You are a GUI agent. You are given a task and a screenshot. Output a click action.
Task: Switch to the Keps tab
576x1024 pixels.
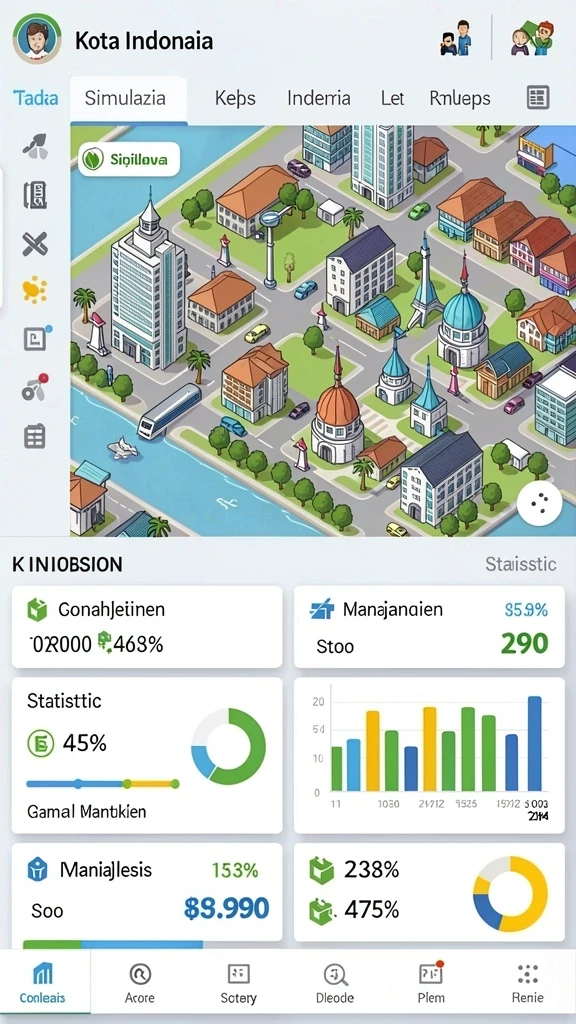(235, 99)
